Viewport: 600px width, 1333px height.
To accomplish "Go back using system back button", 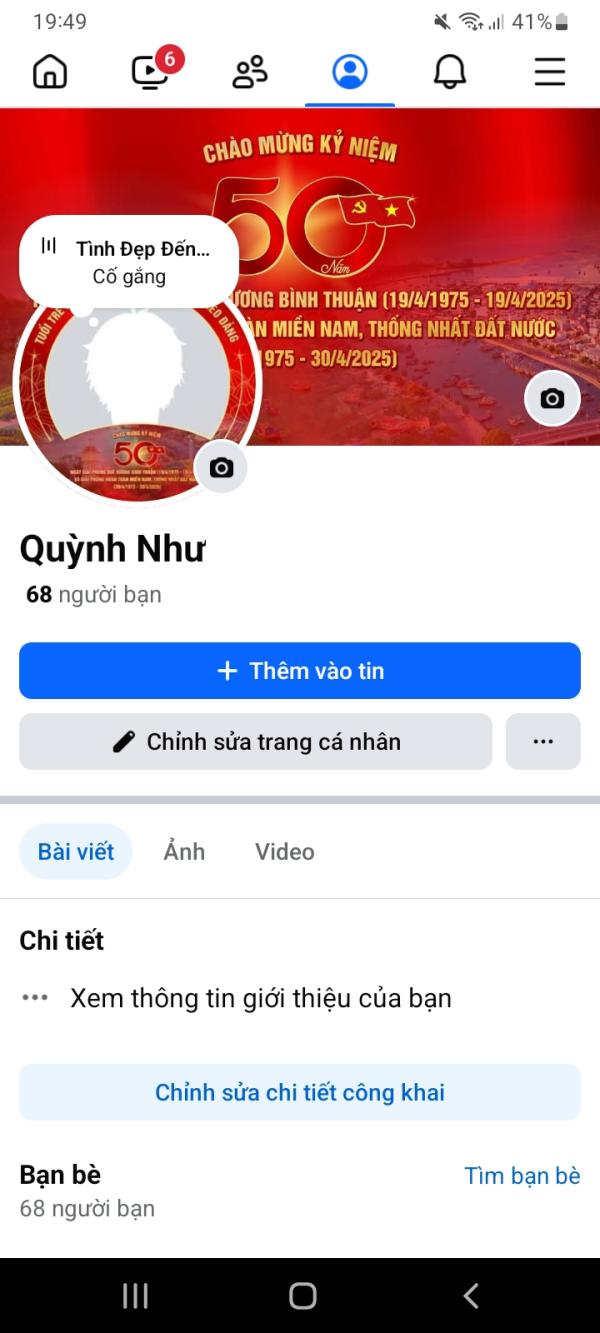I will (x=471, y=1296).
